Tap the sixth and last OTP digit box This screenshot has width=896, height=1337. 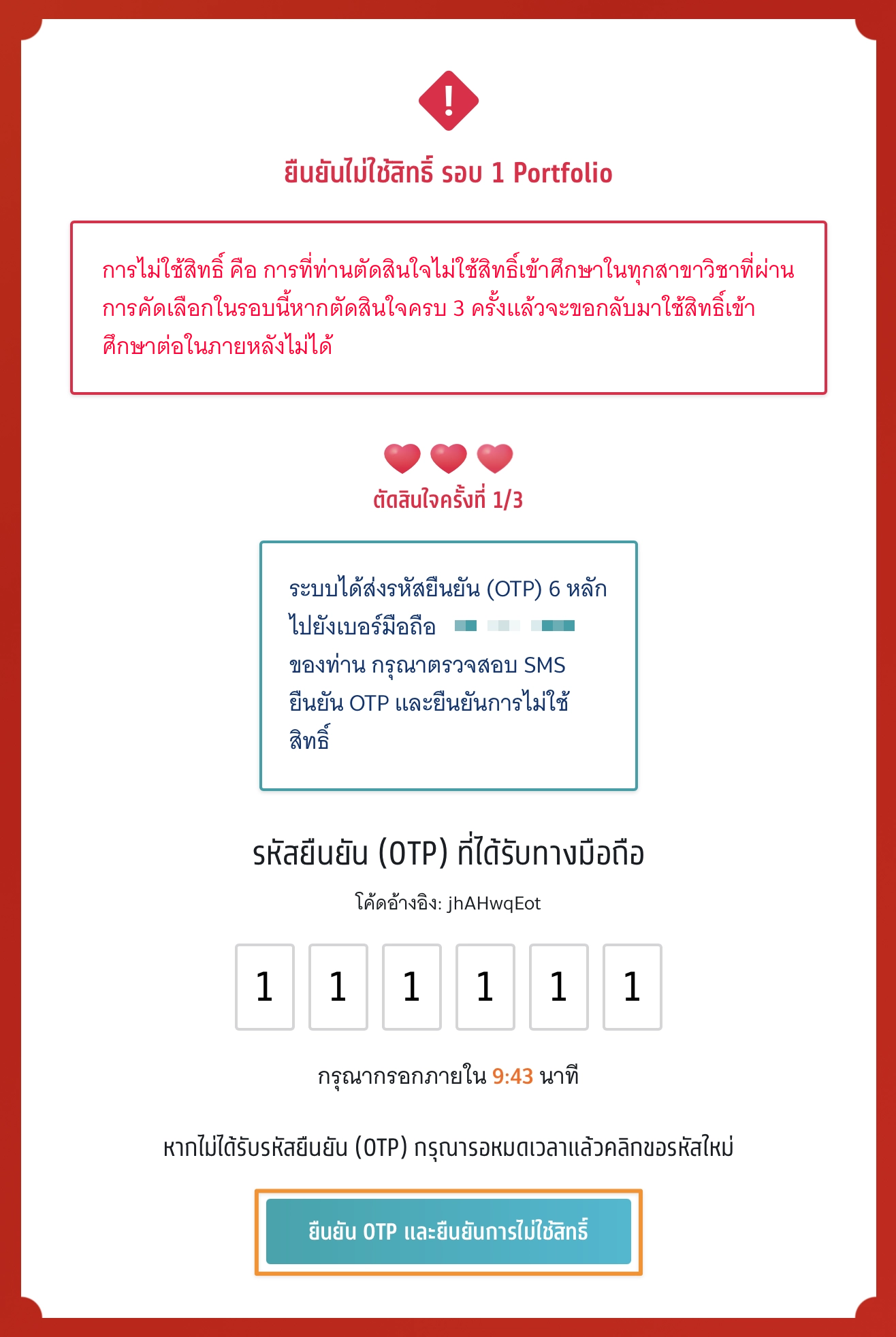click(633, 986)
